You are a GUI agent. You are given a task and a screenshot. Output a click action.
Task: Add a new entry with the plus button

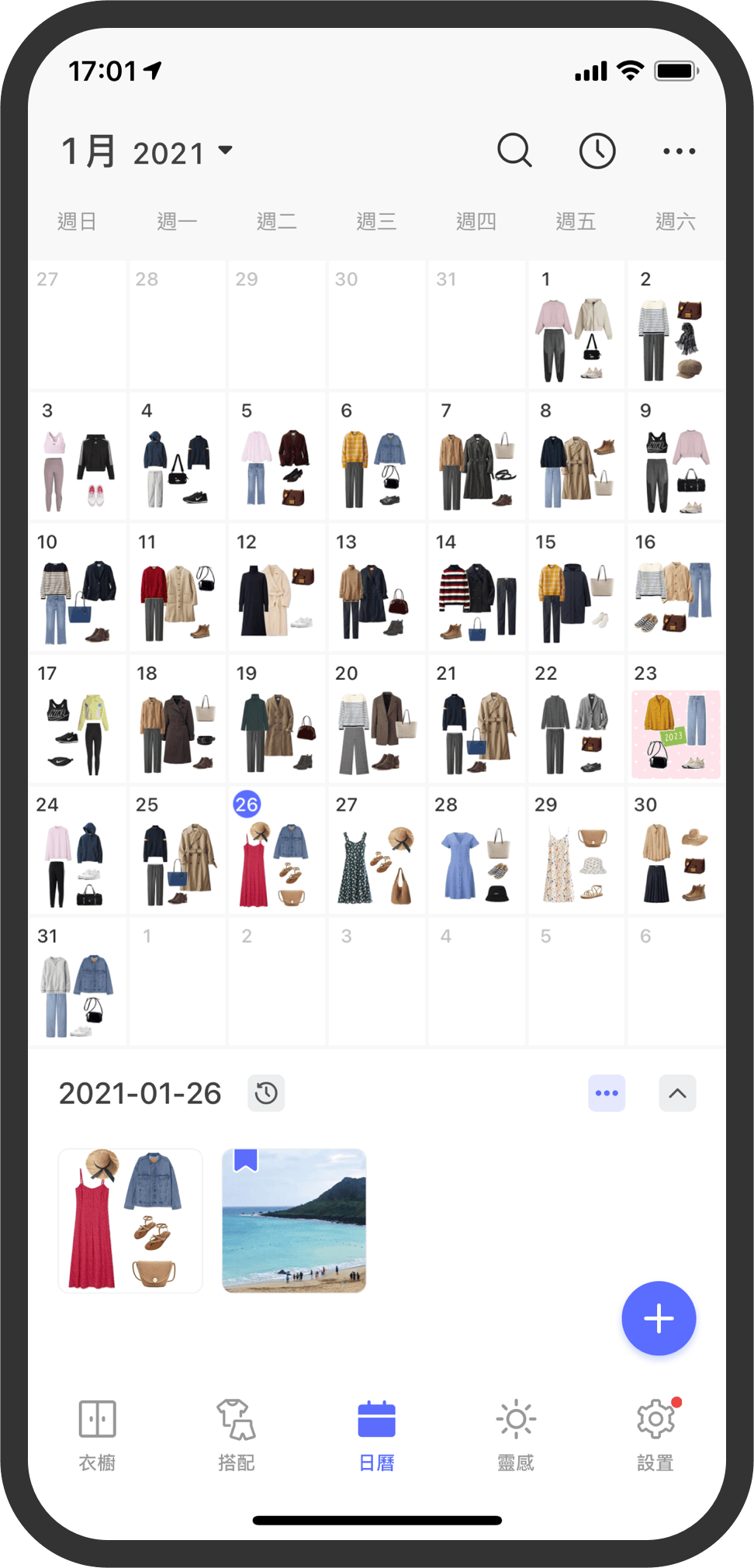click(x=659, y=1318)
